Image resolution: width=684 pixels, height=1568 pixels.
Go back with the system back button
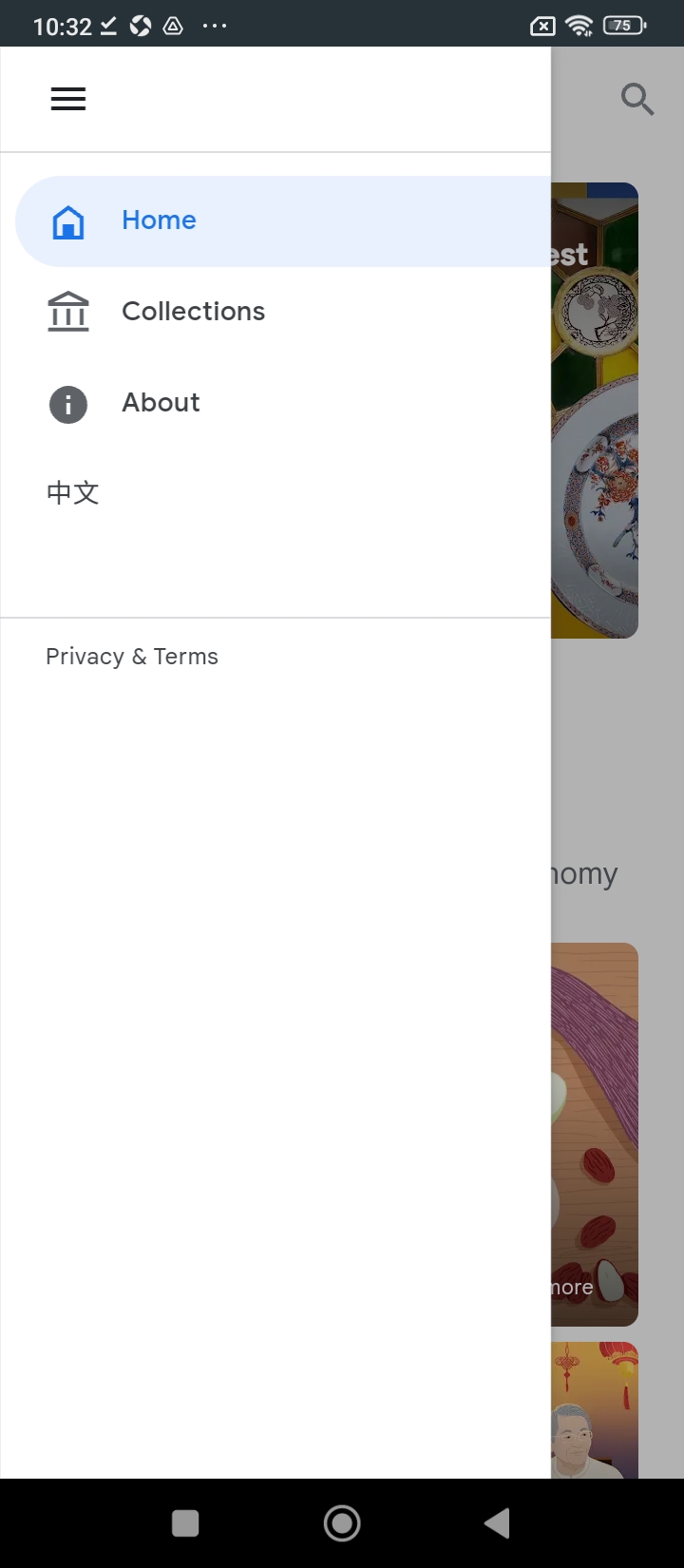click(x=497, y=1523)
